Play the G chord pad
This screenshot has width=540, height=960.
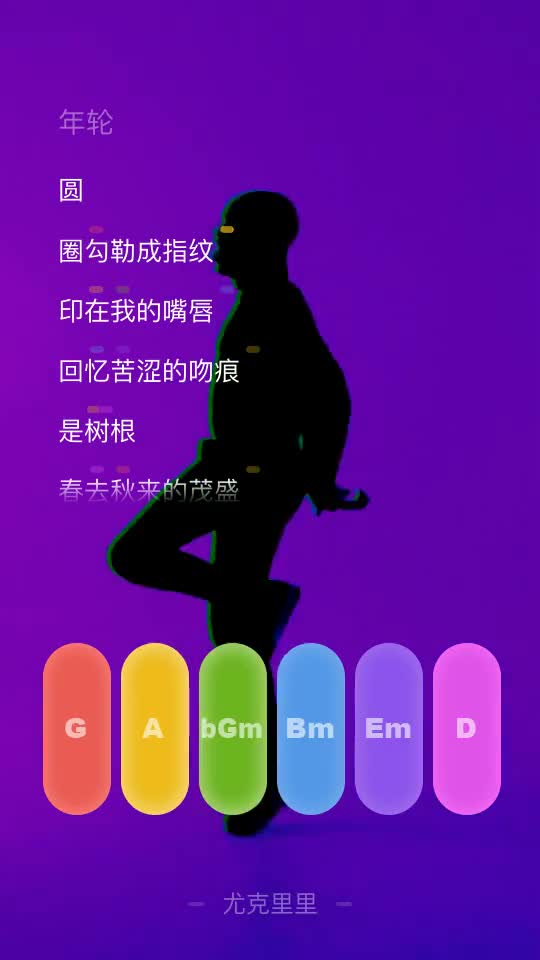77,729
